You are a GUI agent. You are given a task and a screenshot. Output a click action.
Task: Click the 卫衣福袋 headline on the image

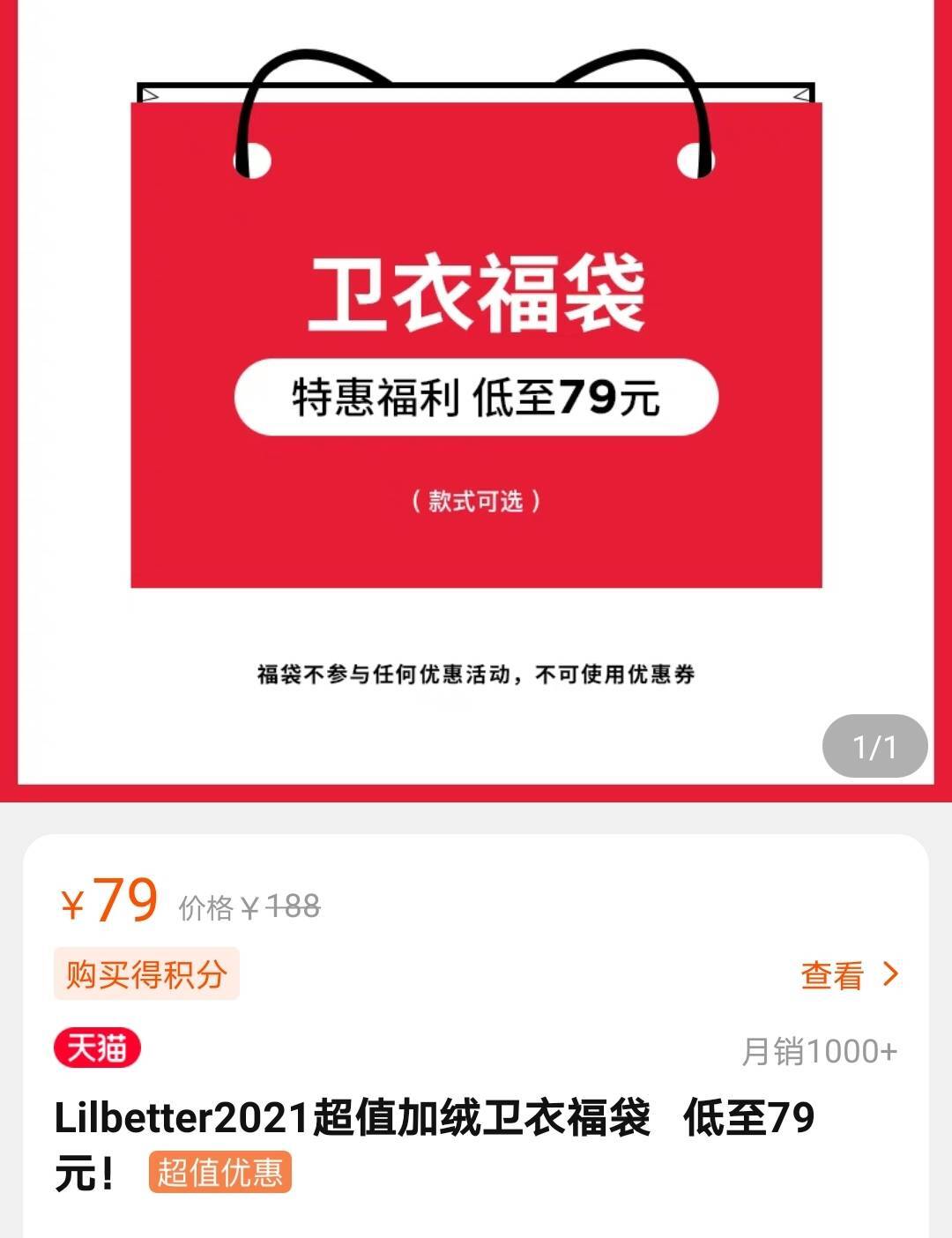[x=476, y=297]
